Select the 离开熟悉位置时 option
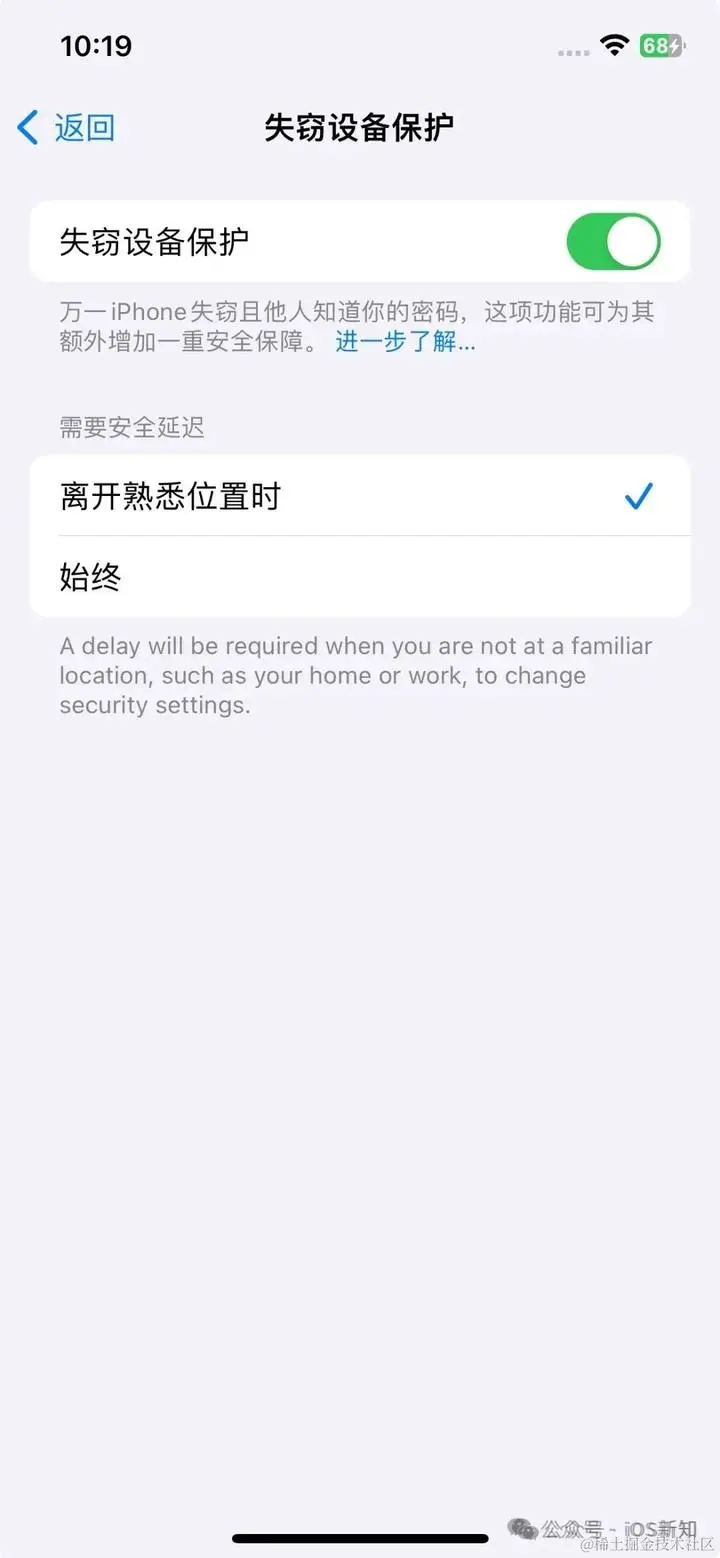The image size is (720, 1558). (x=360, y=496)
